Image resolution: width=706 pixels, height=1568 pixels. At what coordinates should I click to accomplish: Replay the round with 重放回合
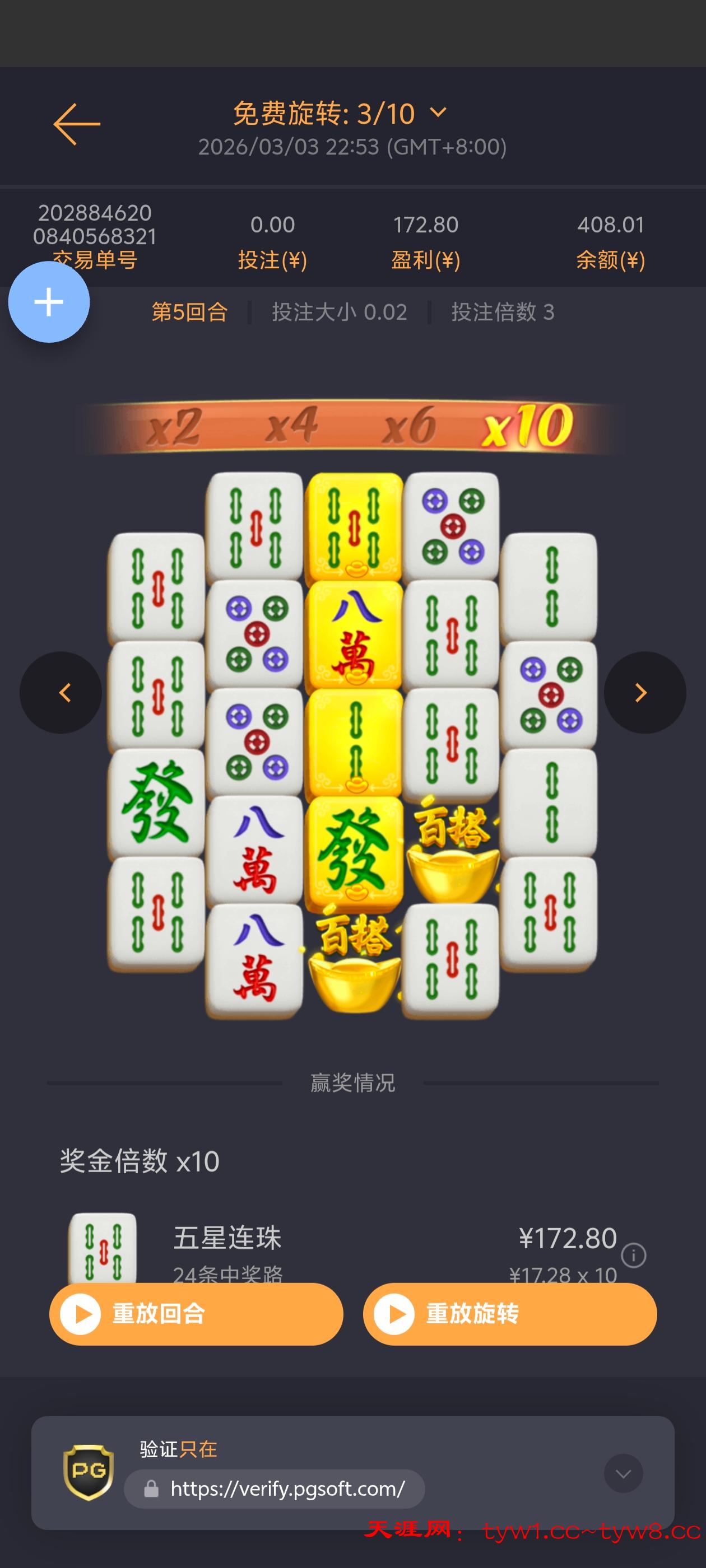pyautogui.click(x=196, y=1314)
